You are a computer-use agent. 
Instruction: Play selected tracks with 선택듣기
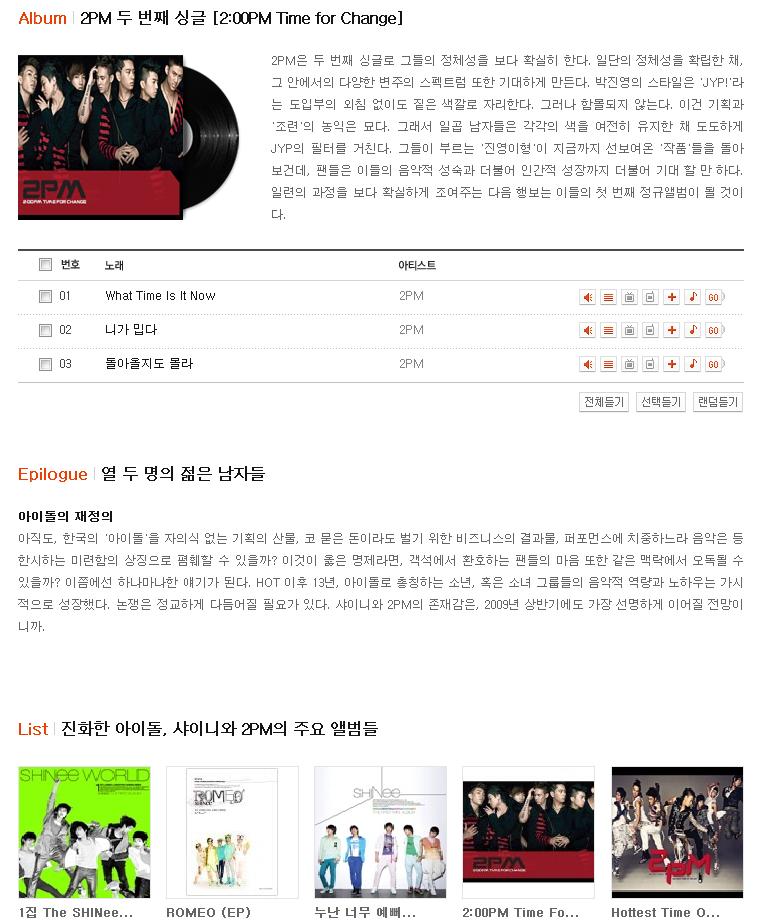point(660,402)
